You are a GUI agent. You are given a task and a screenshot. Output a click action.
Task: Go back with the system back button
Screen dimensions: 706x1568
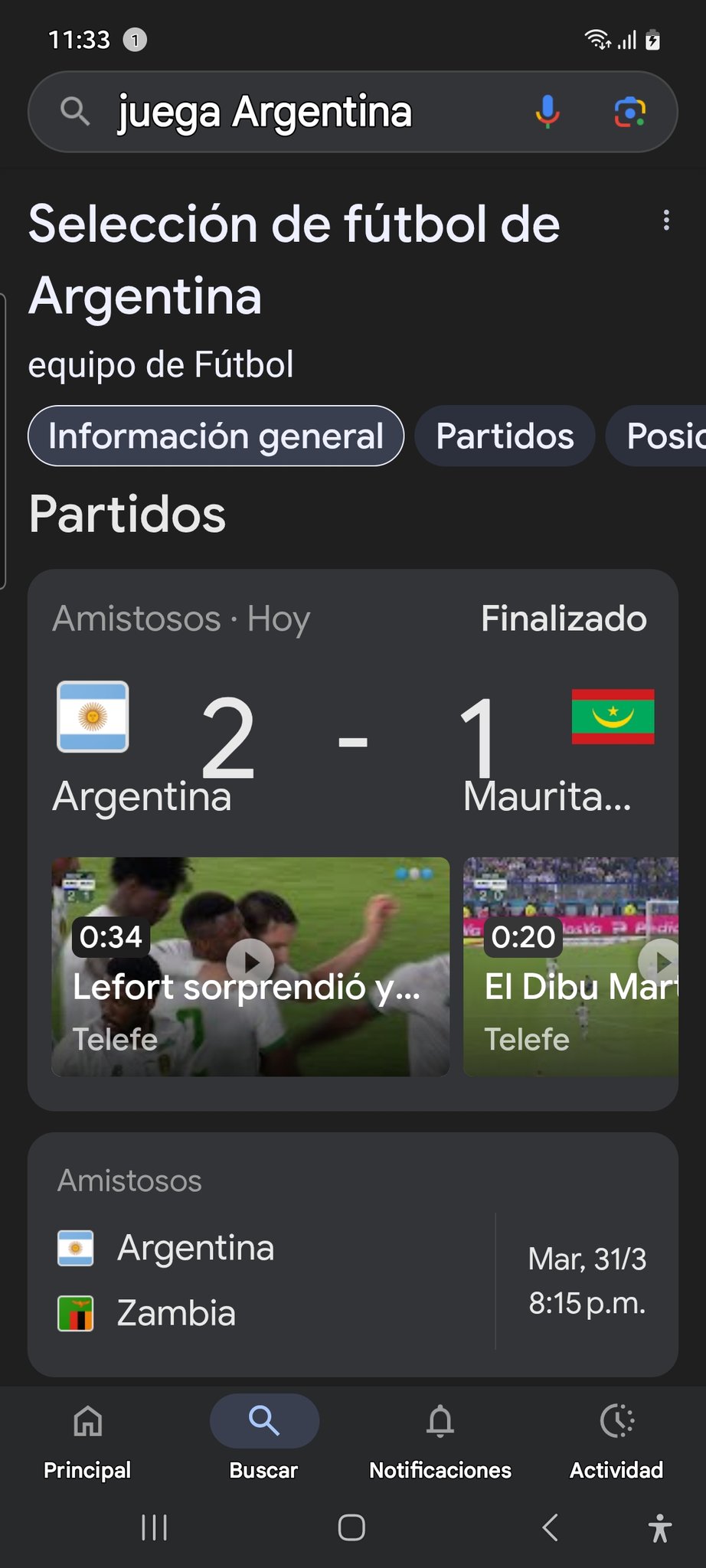click(x=550, y=1527)
